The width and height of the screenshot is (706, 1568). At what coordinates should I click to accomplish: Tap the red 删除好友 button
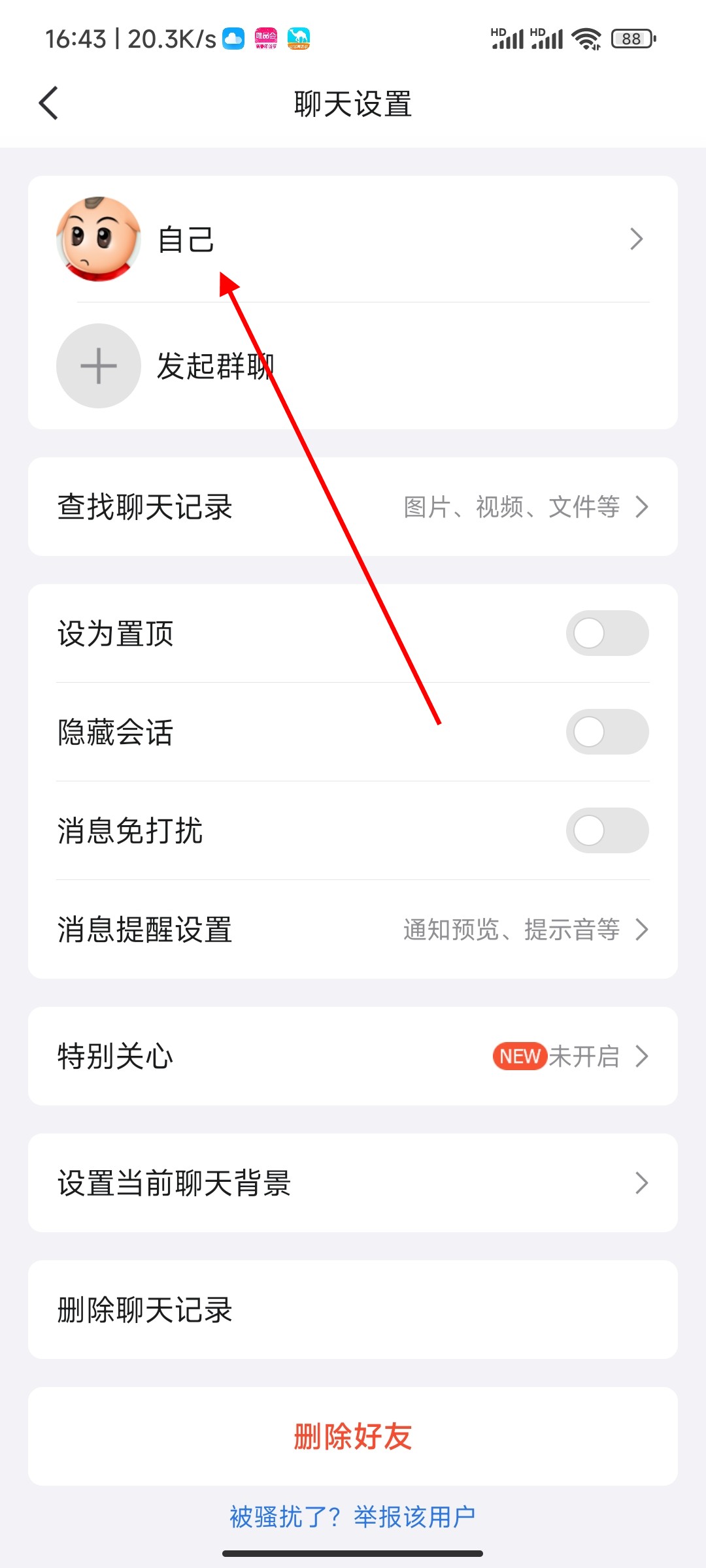click(353, 1437)
